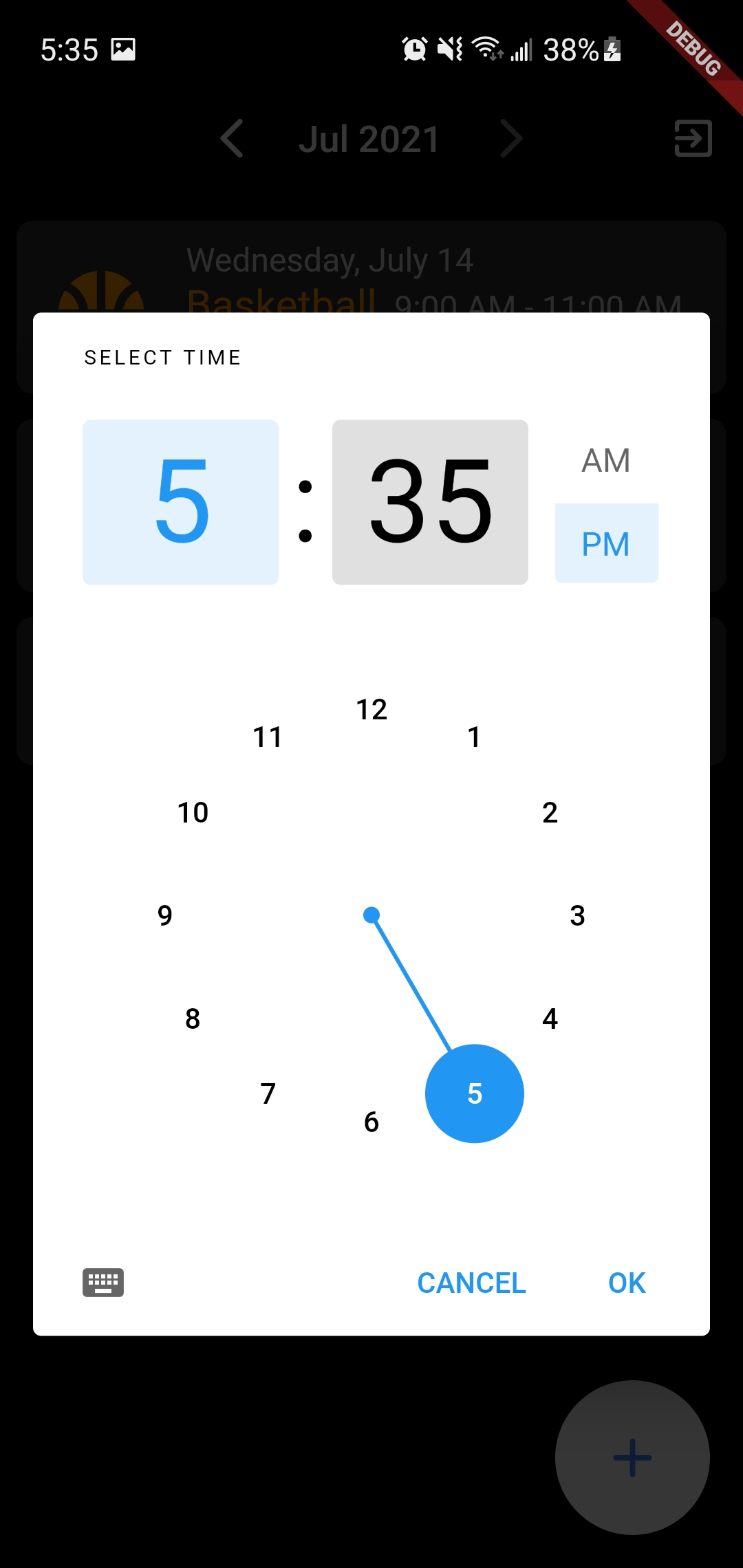The image size is (743, 1568).
Task: Pick 12 on the clock dial
Action: coord(371,709)
